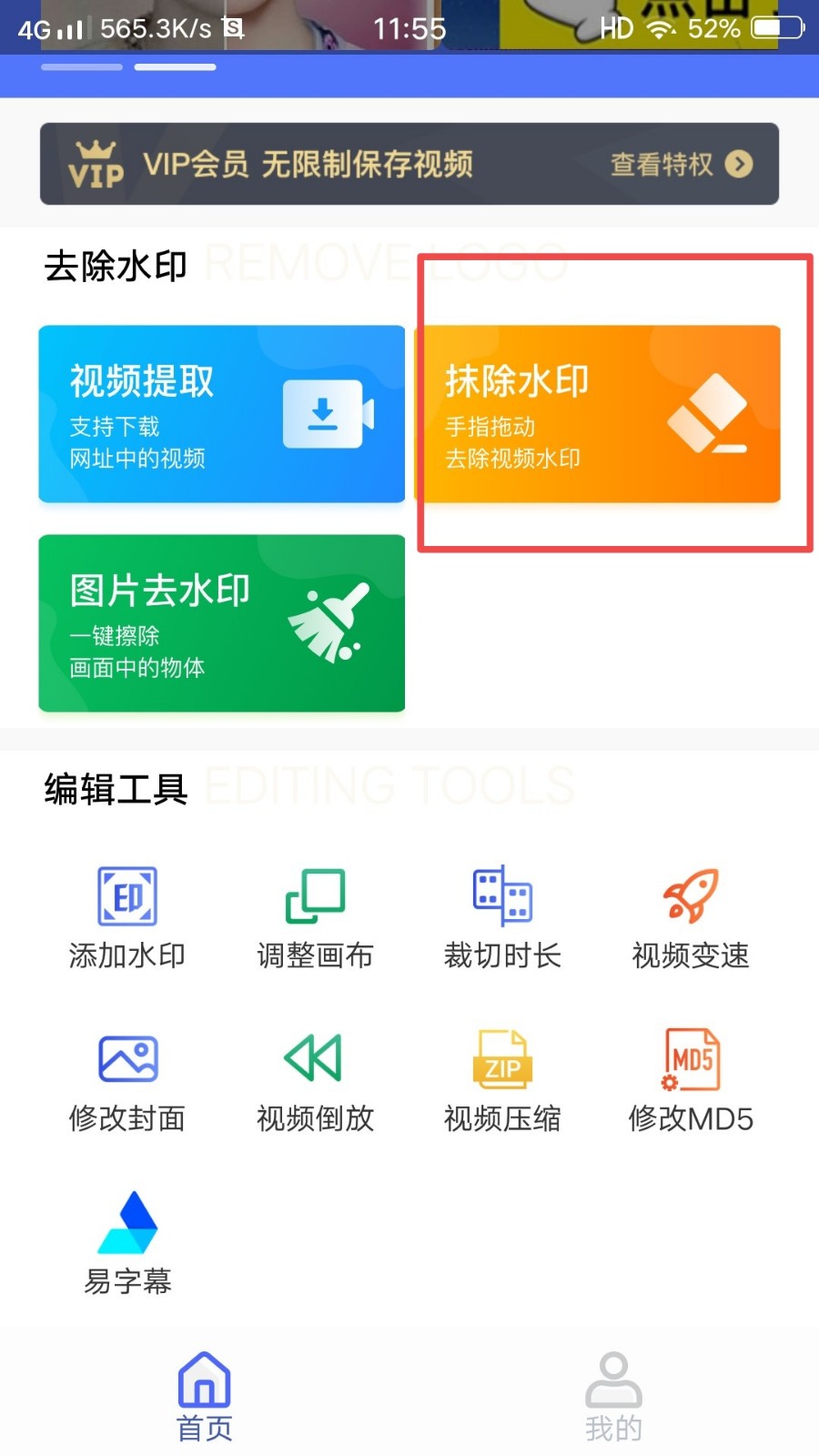Open the 视频压缩 ZIP compression tool
The image size is (819, 1456).
tap(502, 1059)
